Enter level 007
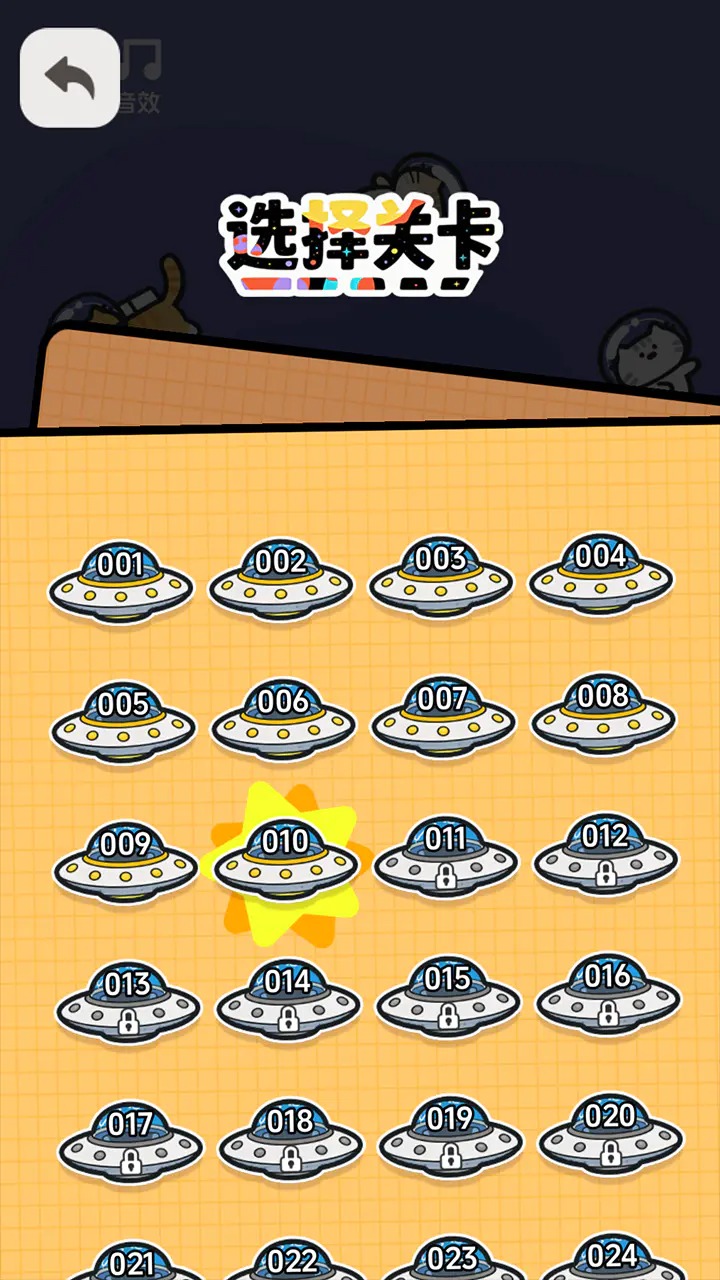 click(443, 715)
